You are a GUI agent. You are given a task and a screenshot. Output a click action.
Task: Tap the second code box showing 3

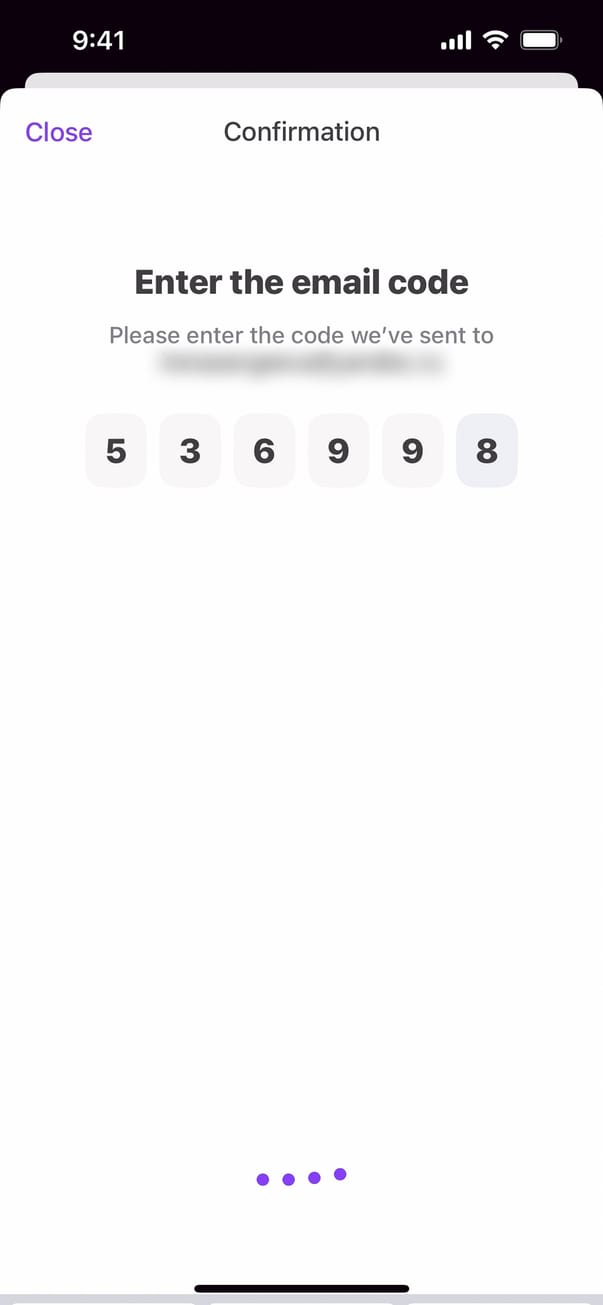190,451
